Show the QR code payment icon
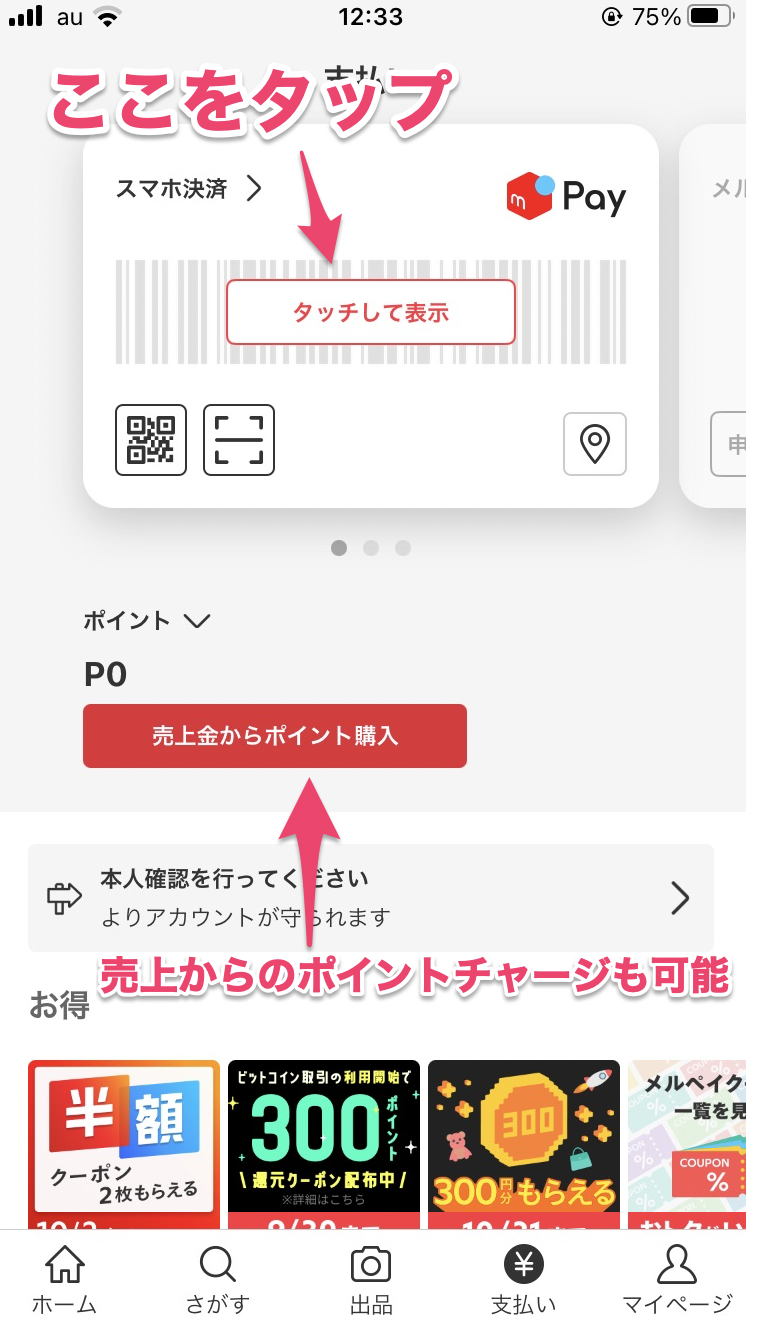Screen dimensions: 776x1324 coord(151,440)
